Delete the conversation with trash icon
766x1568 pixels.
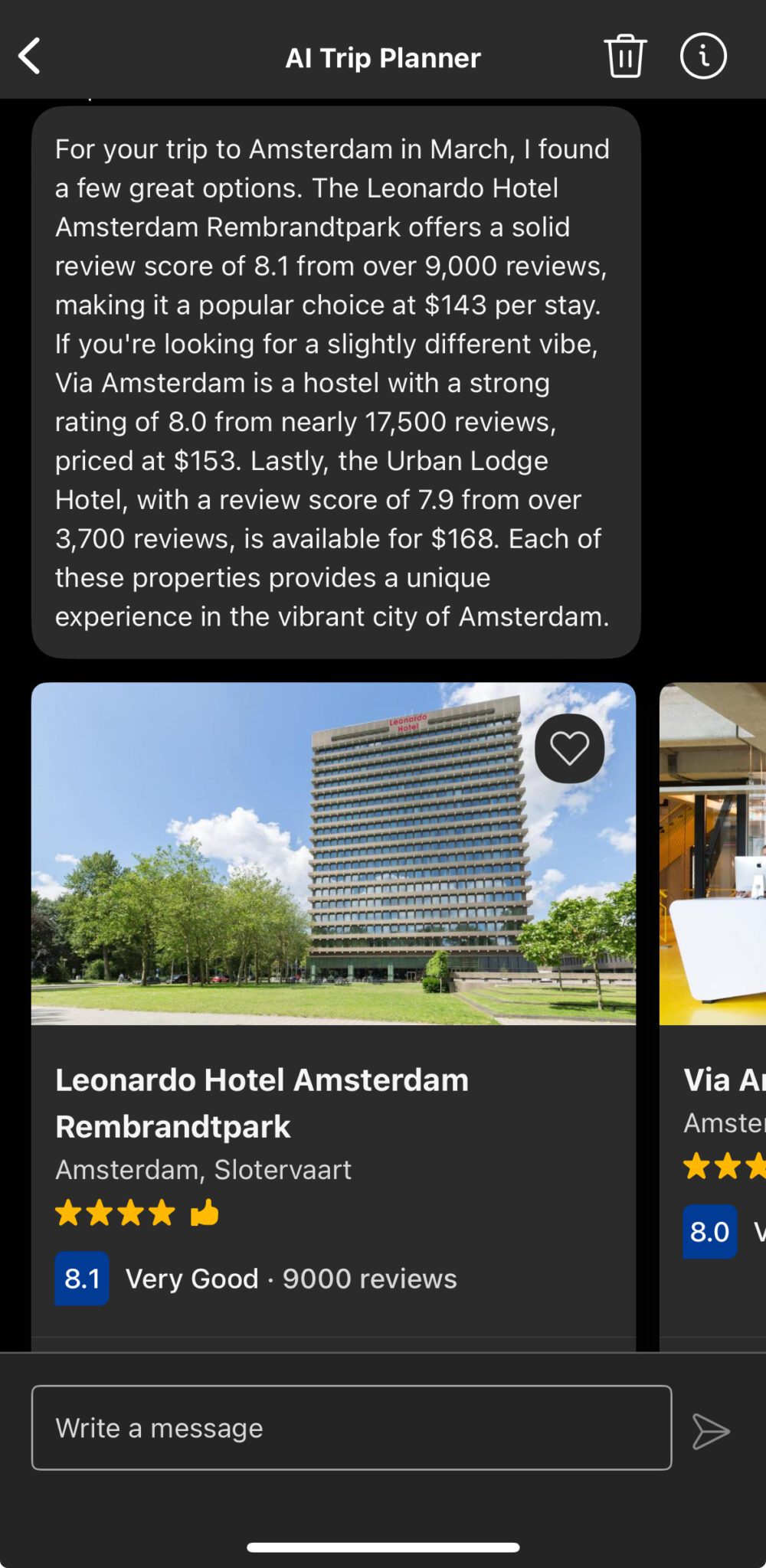pyautogui.click(x=625, y=56)
